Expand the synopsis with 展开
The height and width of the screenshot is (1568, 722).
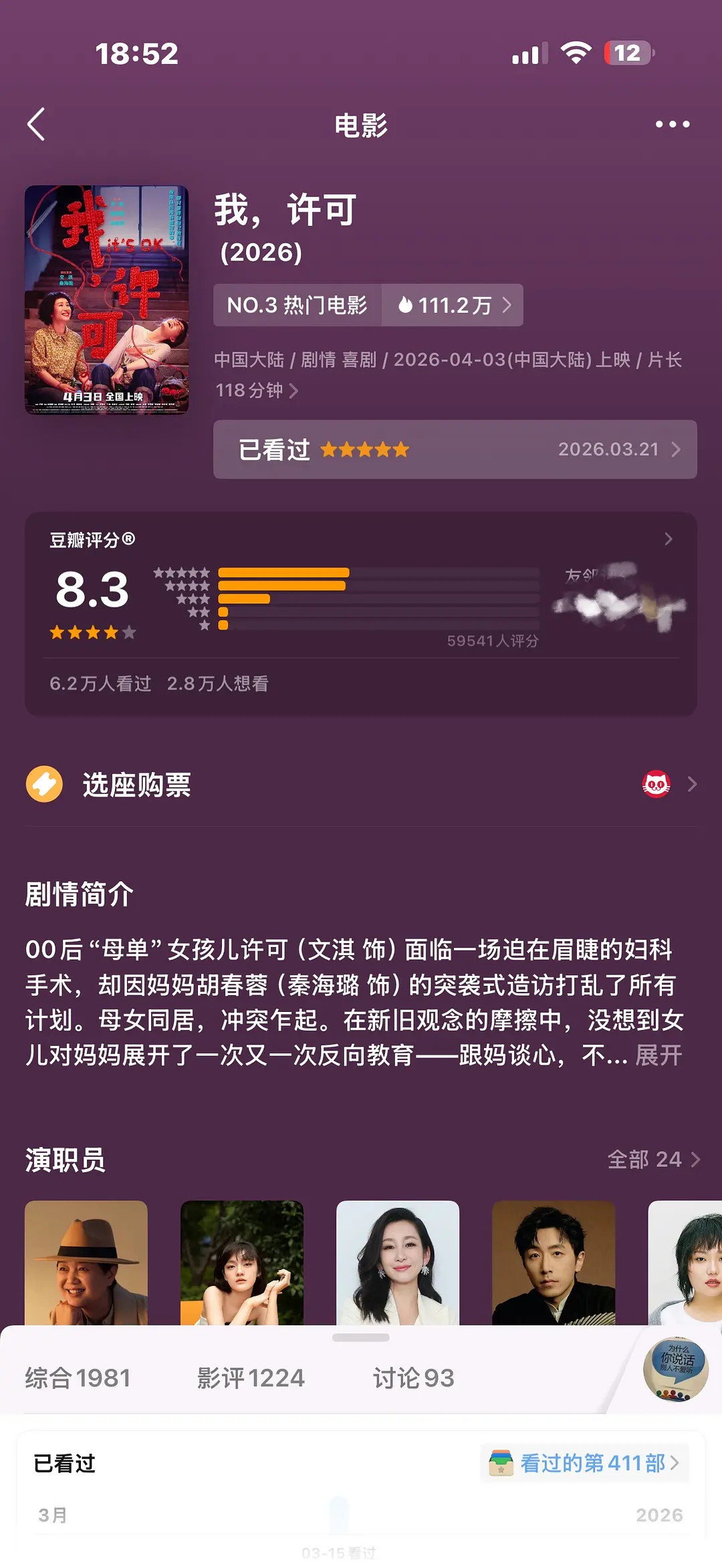pos(657,1055)
